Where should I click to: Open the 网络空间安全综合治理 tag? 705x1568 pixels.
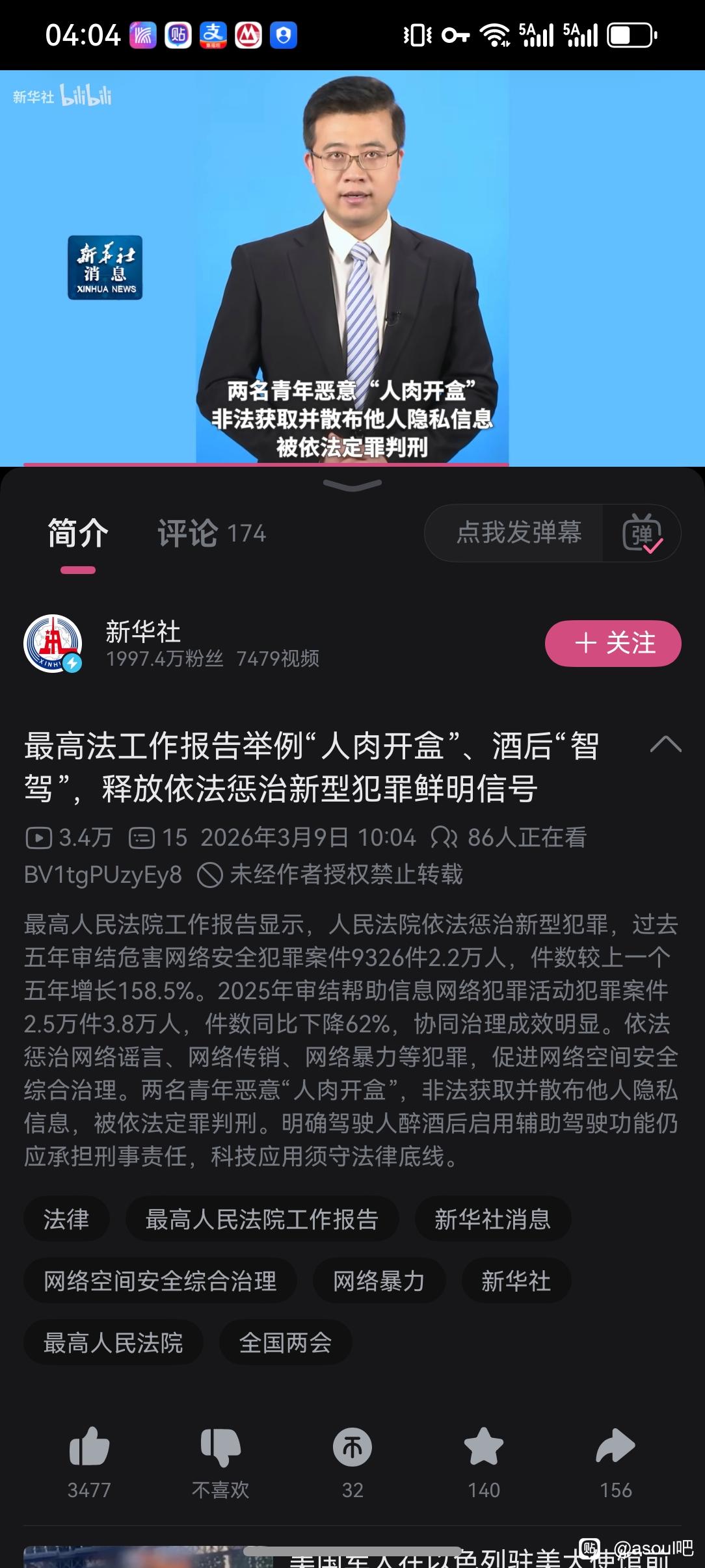click(160, 1281)
